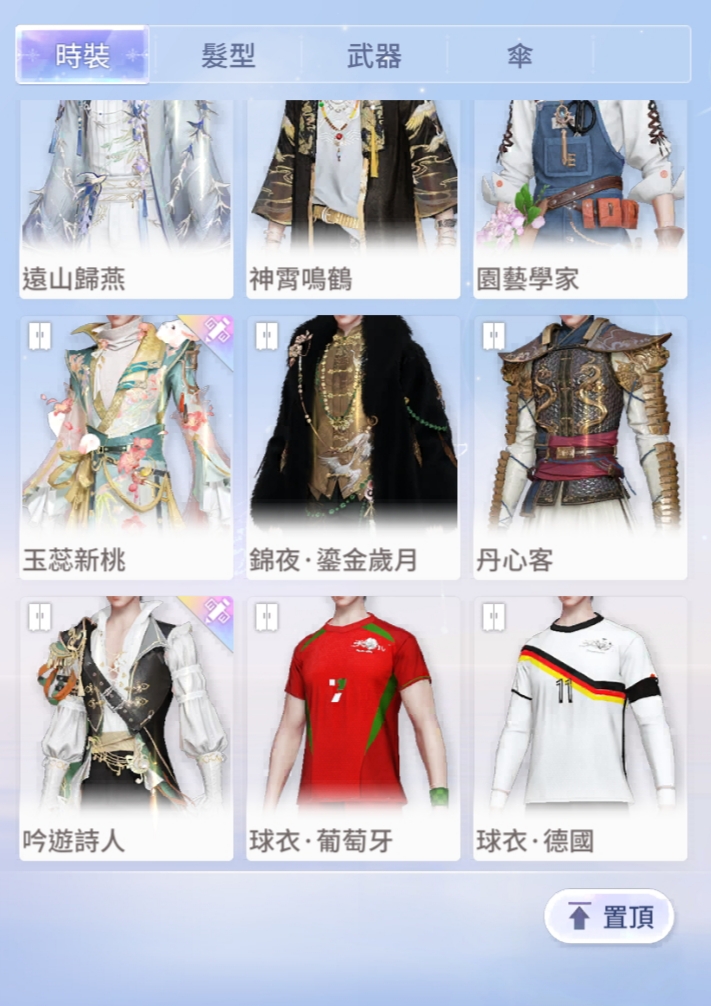Switch to the 髮型 tab
Image resolution: width=711 pixels, height=1006 pixels.
click(x=228, y=56)
